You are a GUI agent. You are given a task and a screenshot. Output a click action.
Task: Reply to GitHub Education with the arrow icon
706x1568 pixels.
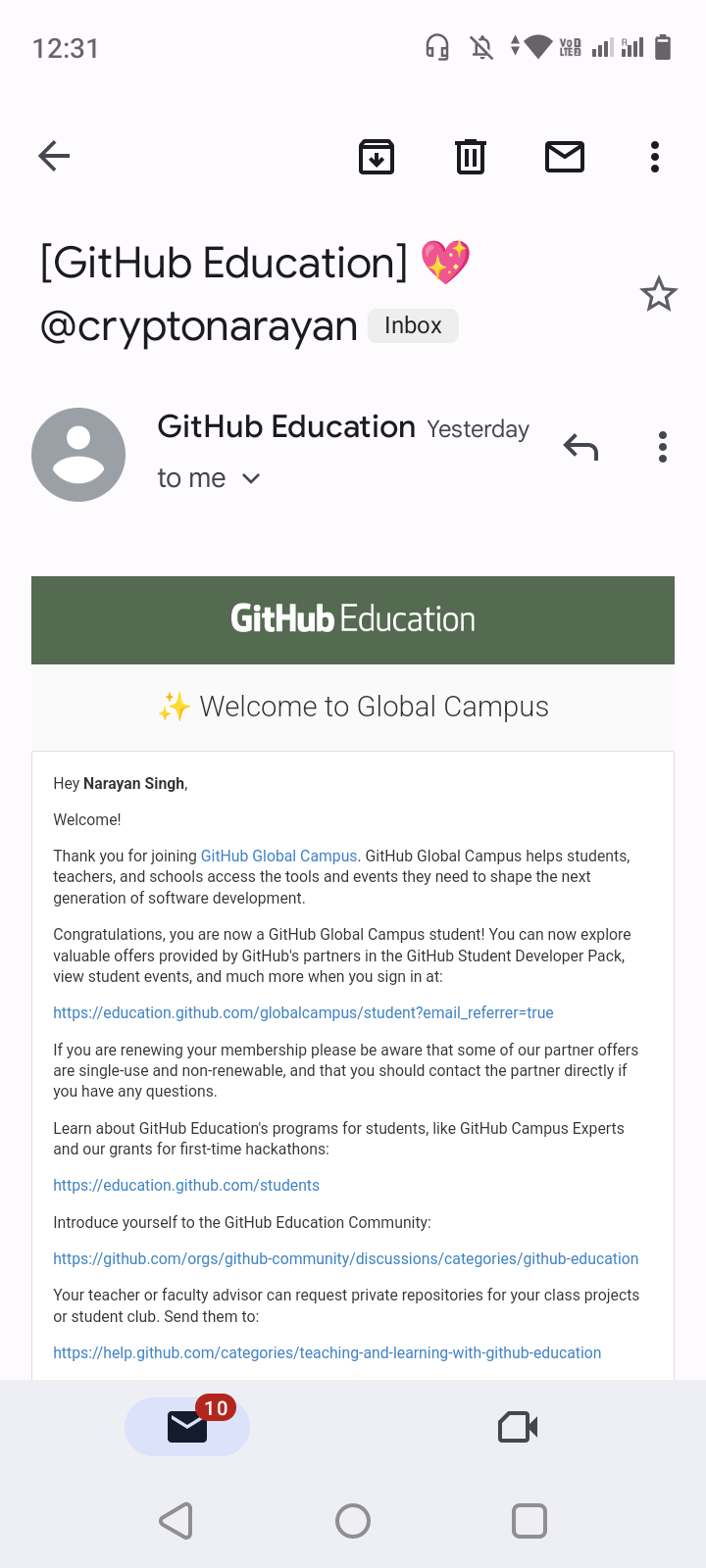(580, 448)
